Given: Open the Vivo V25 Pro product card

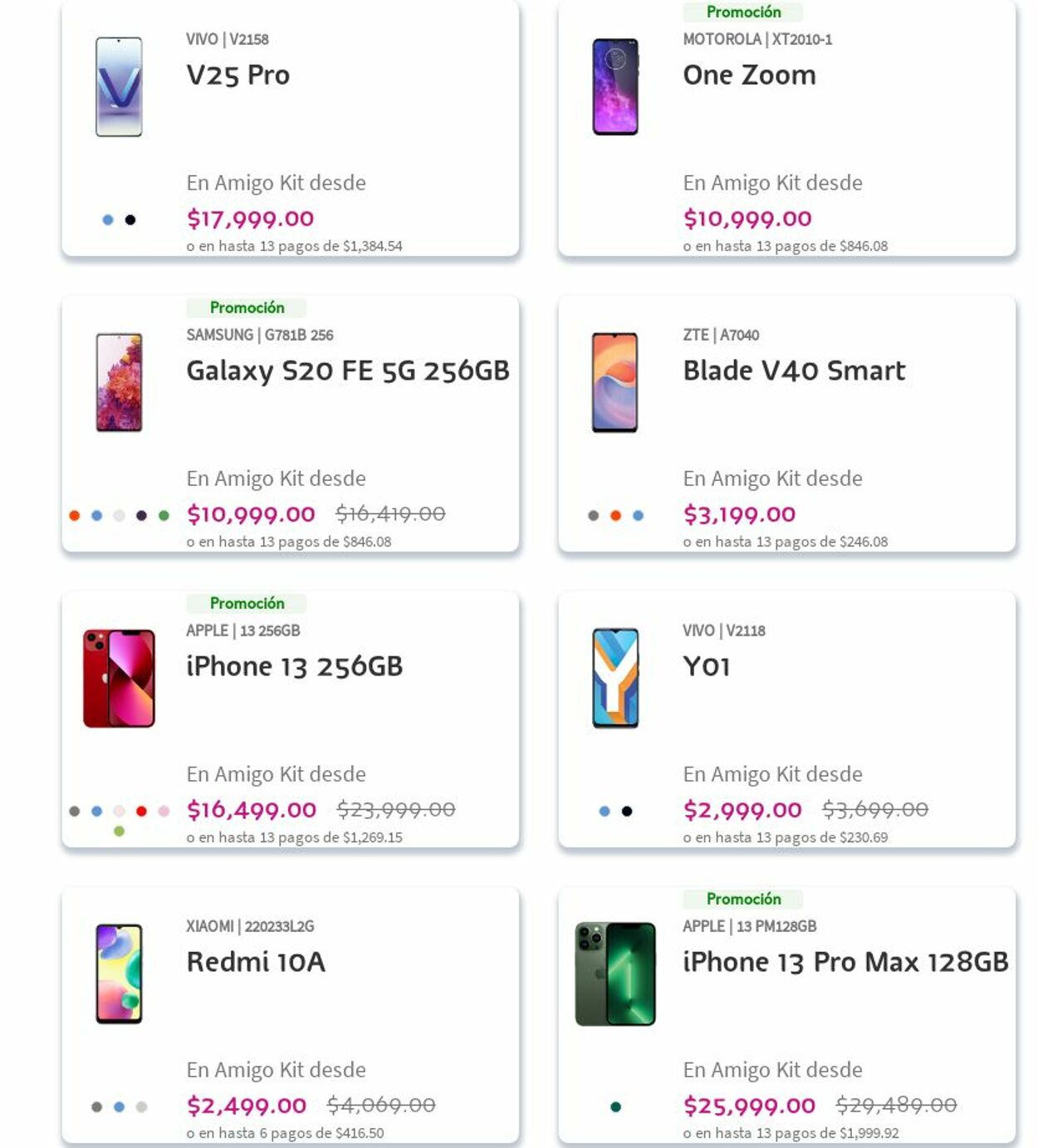Looking at the screenshot, I should [238, 76].
